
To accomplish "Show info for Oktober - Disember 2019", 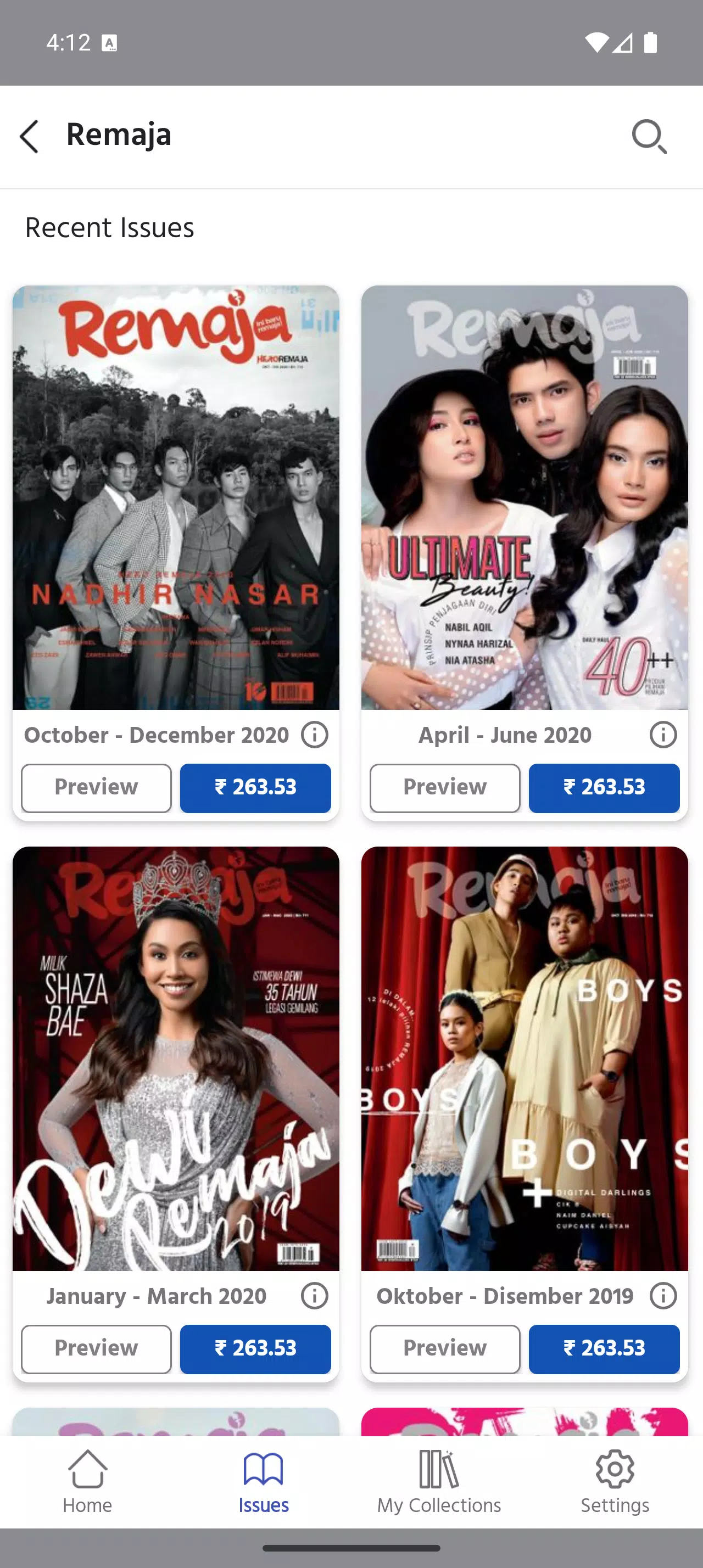I will click(x=663, y=1296).
